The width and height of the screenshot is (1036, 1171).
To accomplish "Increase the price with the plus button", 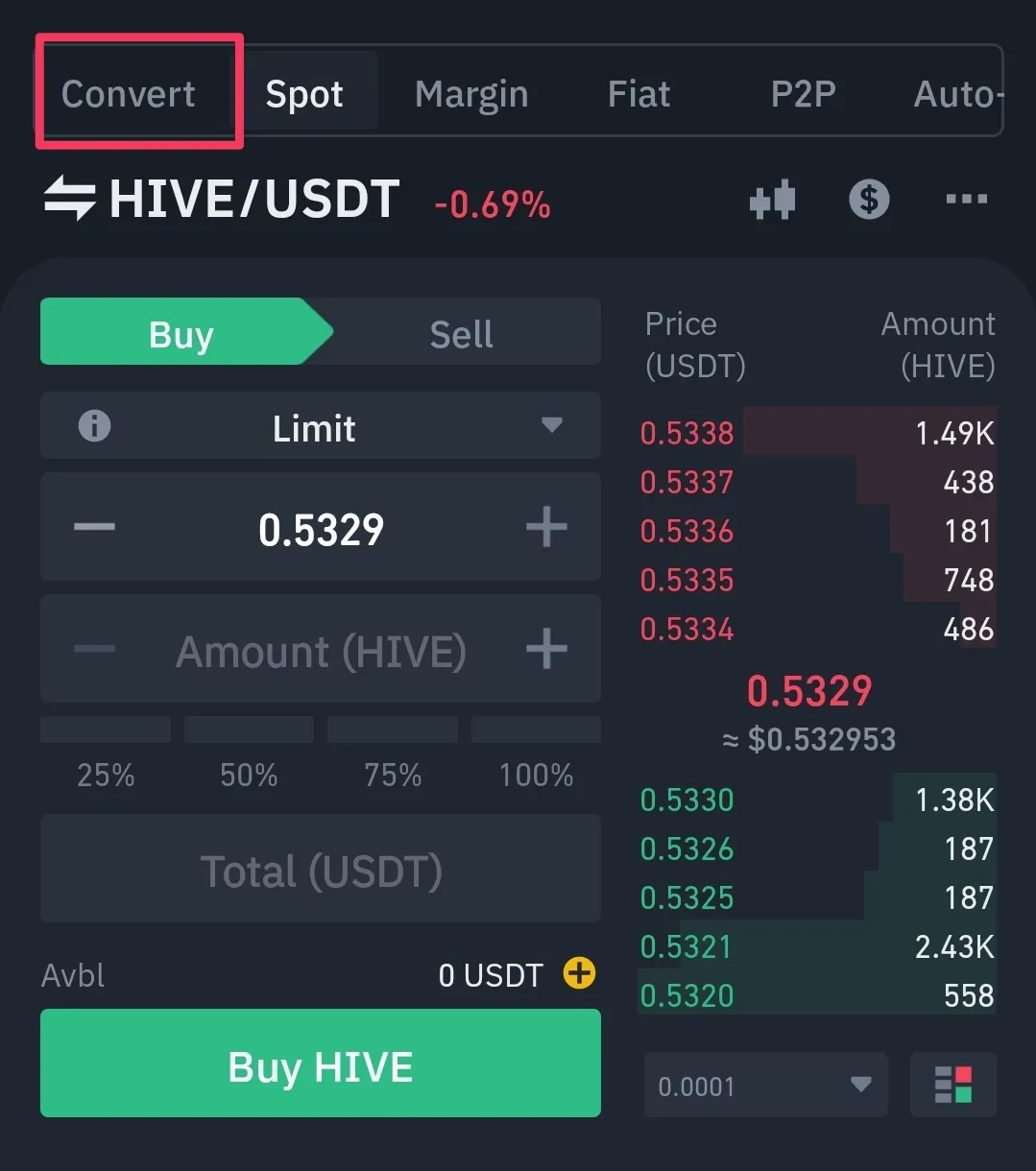I will pos(547,527).
